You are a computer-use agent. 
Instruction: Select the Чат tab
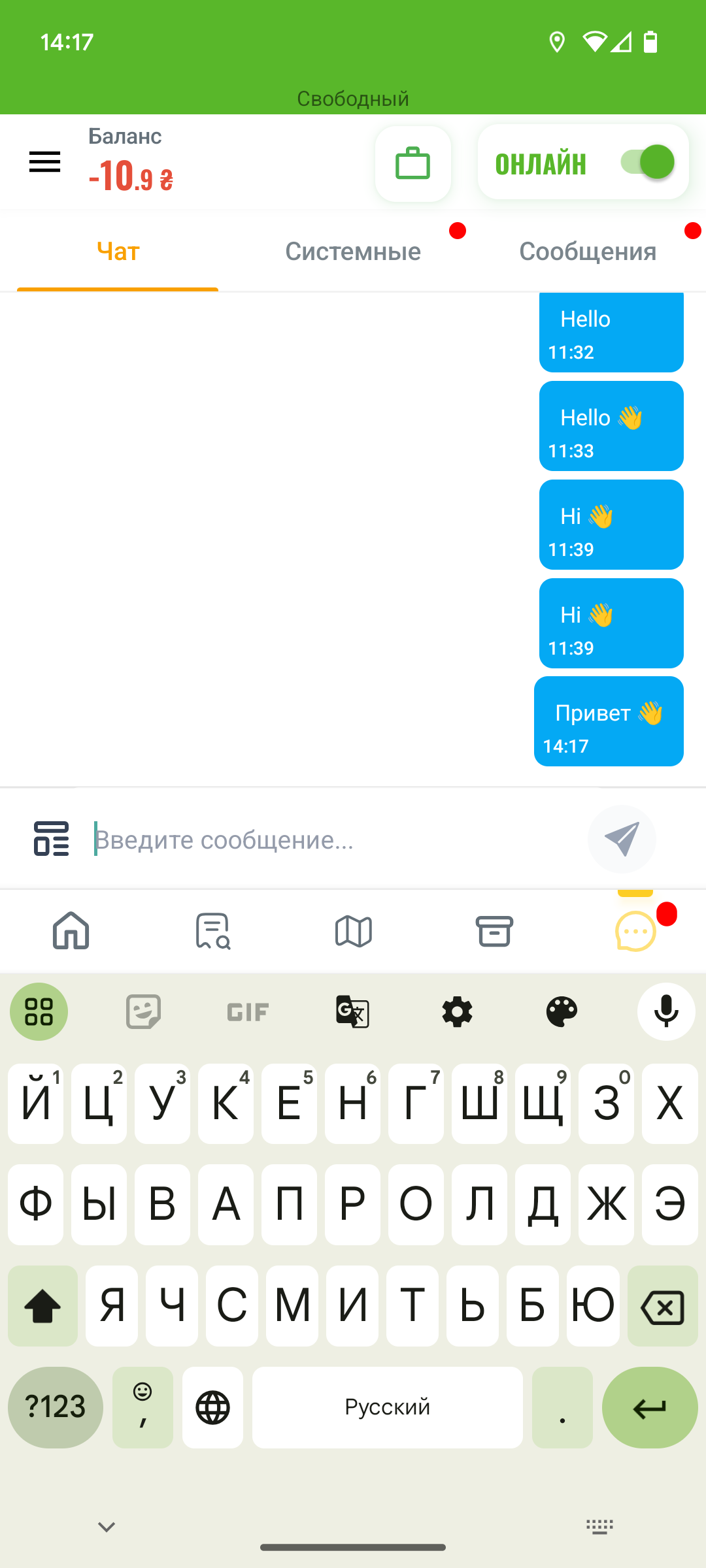click(118, 252)
